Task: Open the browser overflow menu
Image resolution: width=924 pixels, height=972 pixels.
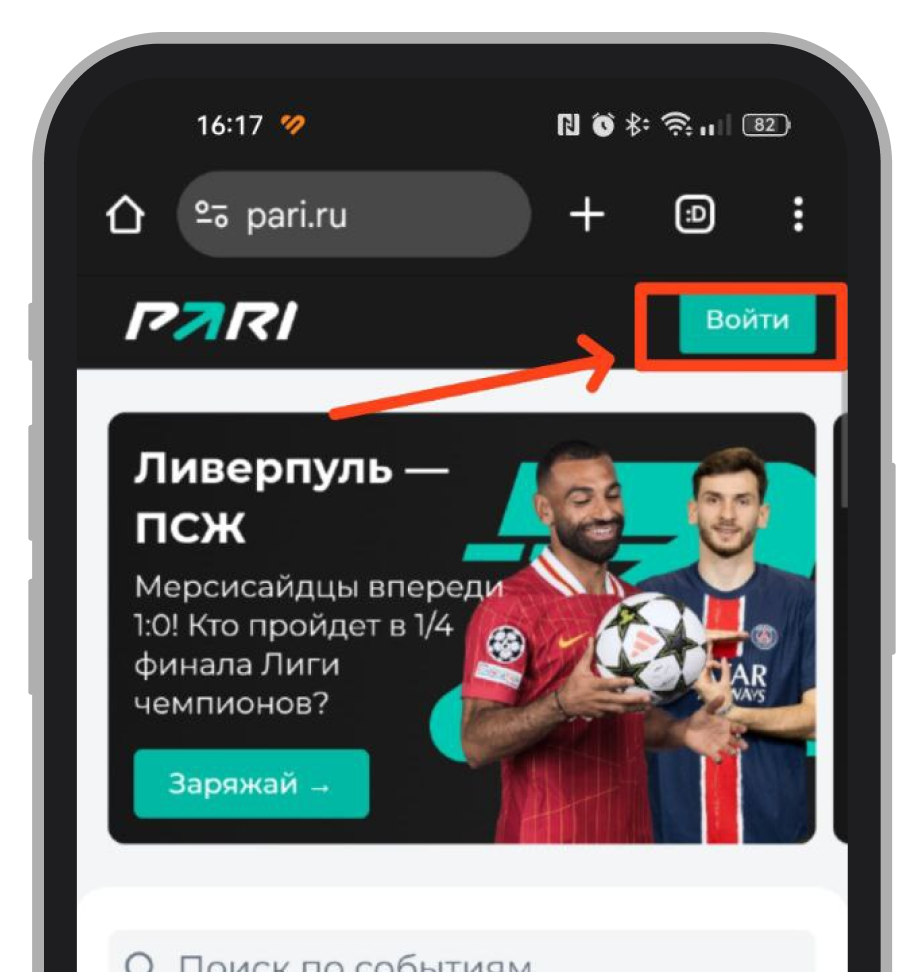Action: tap(797, 215)
